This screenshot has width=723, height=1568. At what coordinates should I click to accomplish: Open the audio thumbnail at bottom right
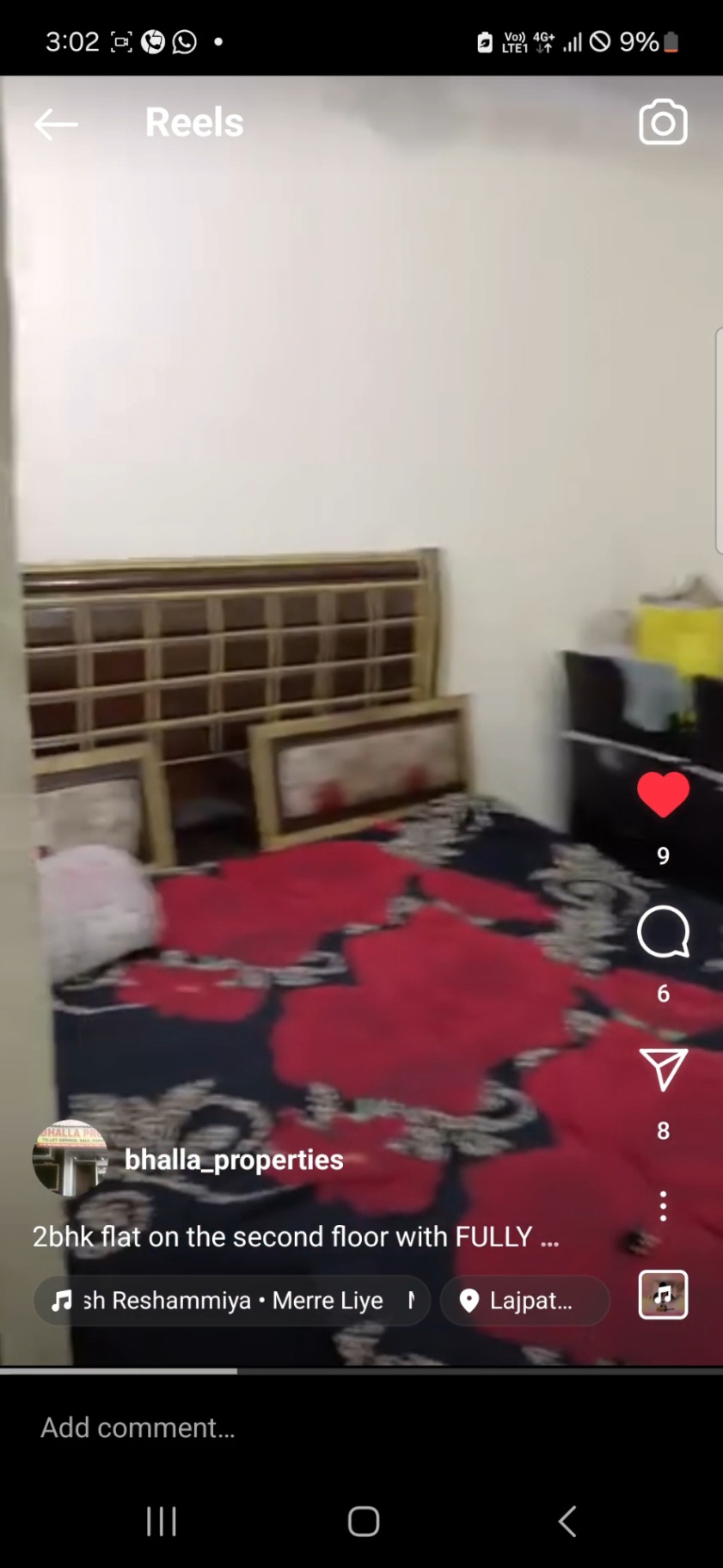tap(663, 1294)
